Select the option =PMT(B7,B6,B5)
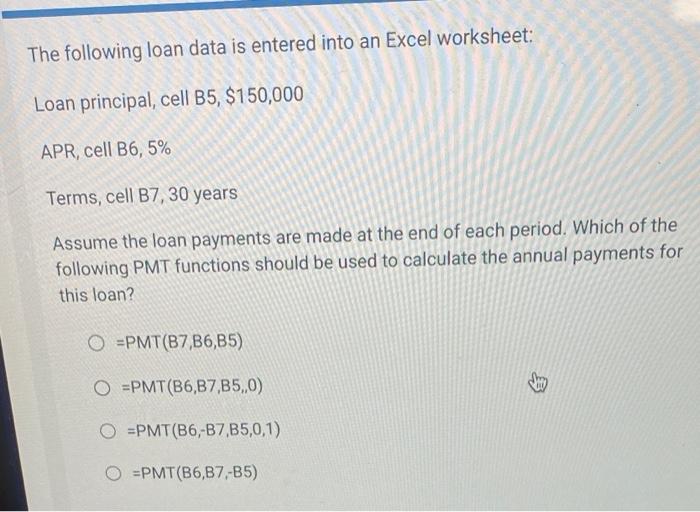Viewport: 700px width, 512px height. click(x=98, y=344)
